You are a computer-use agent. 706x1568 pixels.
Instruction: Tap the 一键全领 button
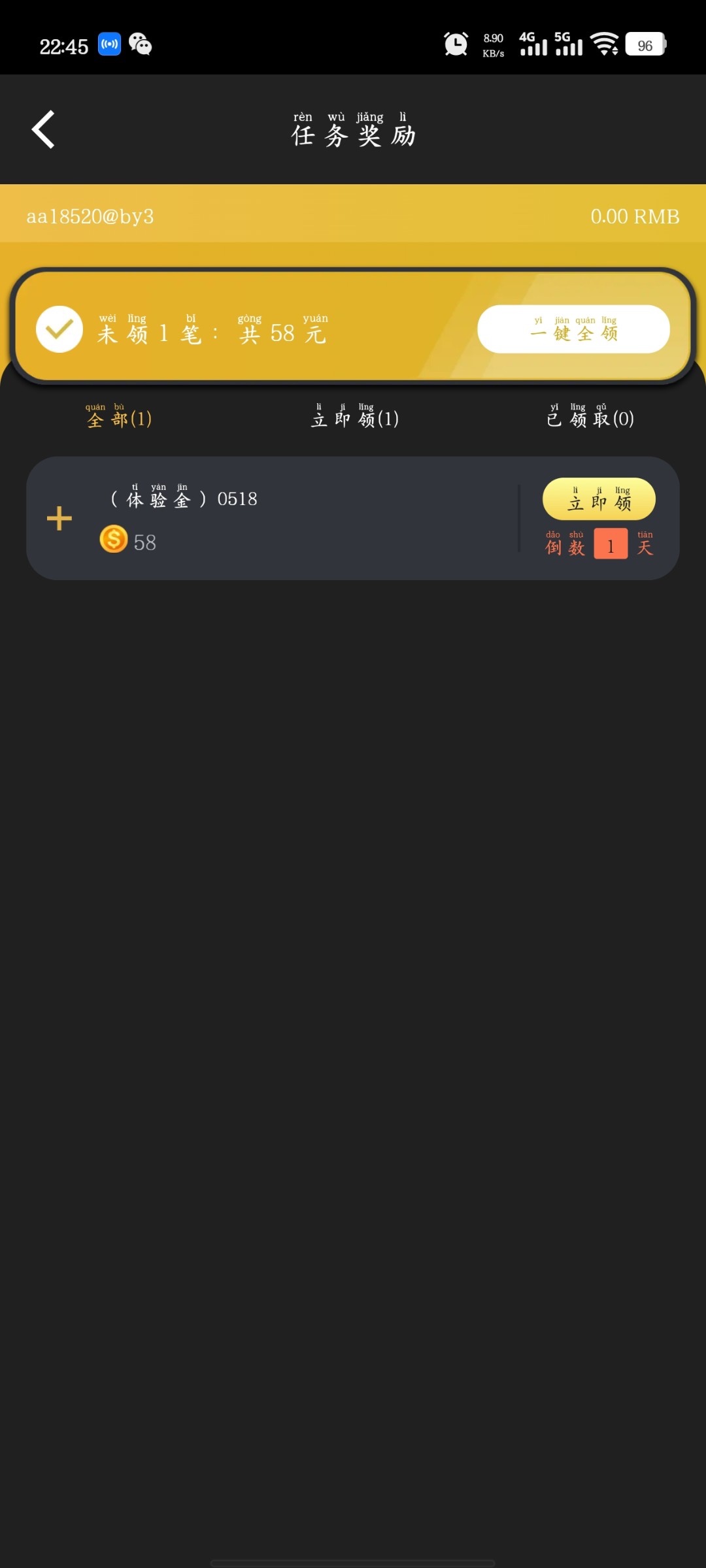point(573,329)
